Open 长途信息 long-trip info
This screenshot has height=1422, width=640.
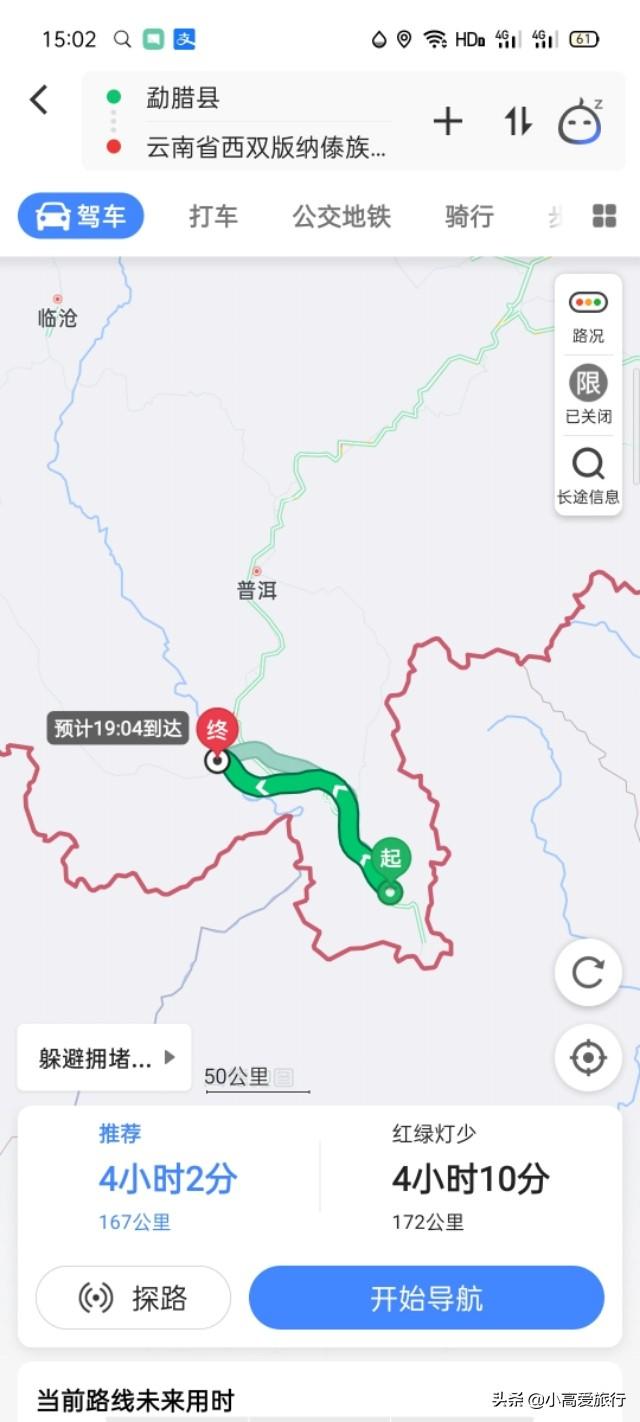pos(588,476)
